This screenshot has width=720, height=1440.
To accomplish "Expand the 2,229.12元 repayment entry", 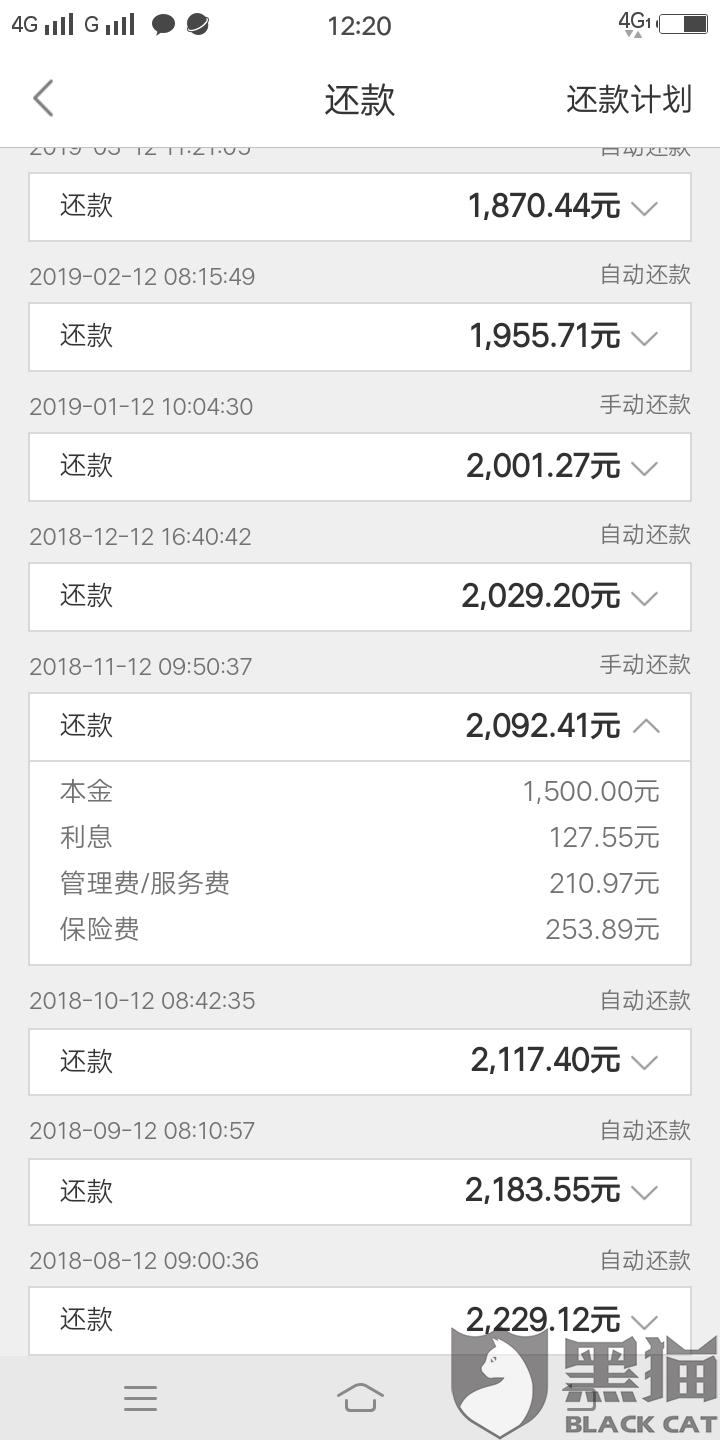I will (645, 1321).
